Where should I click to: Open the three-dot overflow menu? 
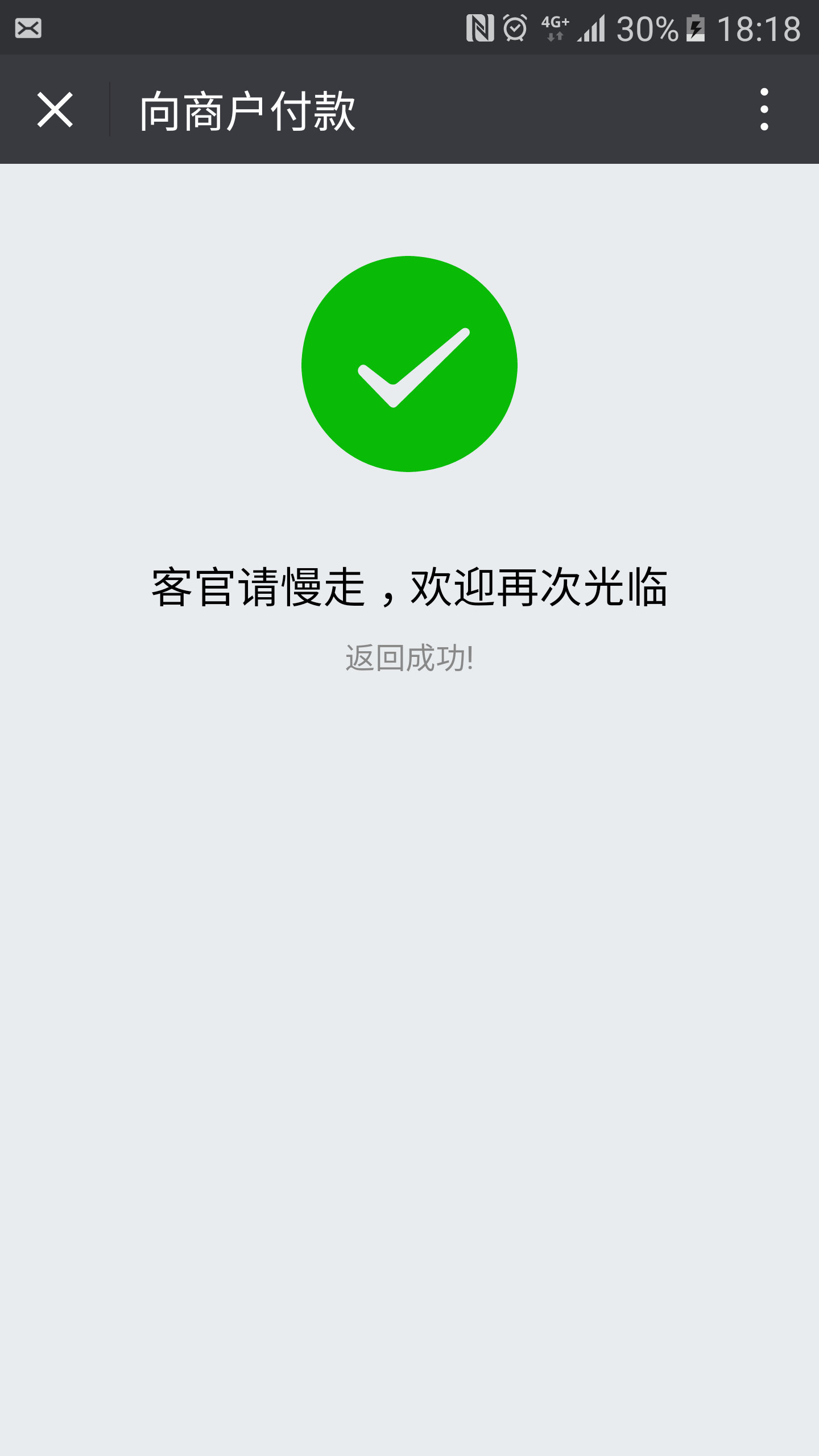(x=764, y=110)
